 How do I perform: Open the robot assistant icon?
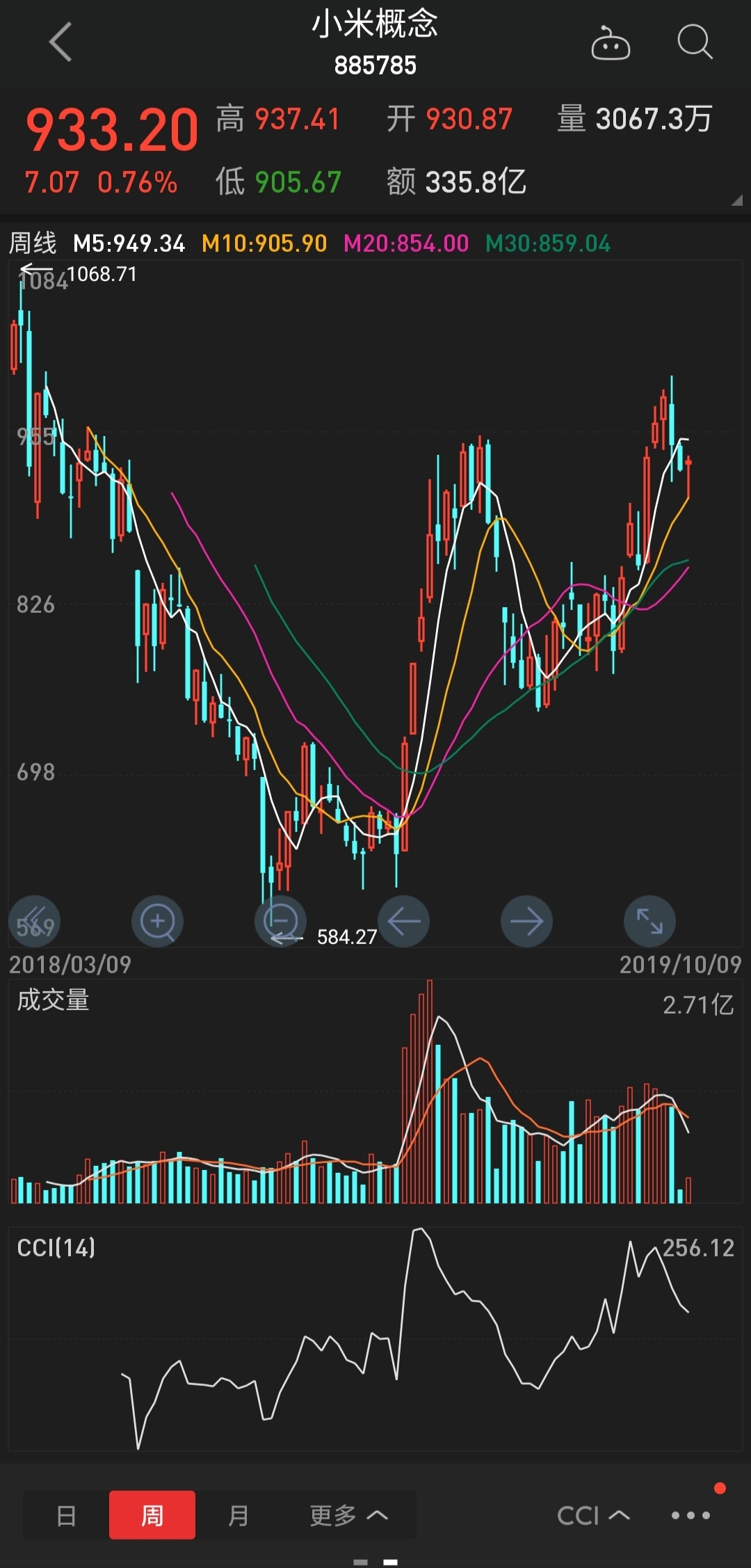611,43
